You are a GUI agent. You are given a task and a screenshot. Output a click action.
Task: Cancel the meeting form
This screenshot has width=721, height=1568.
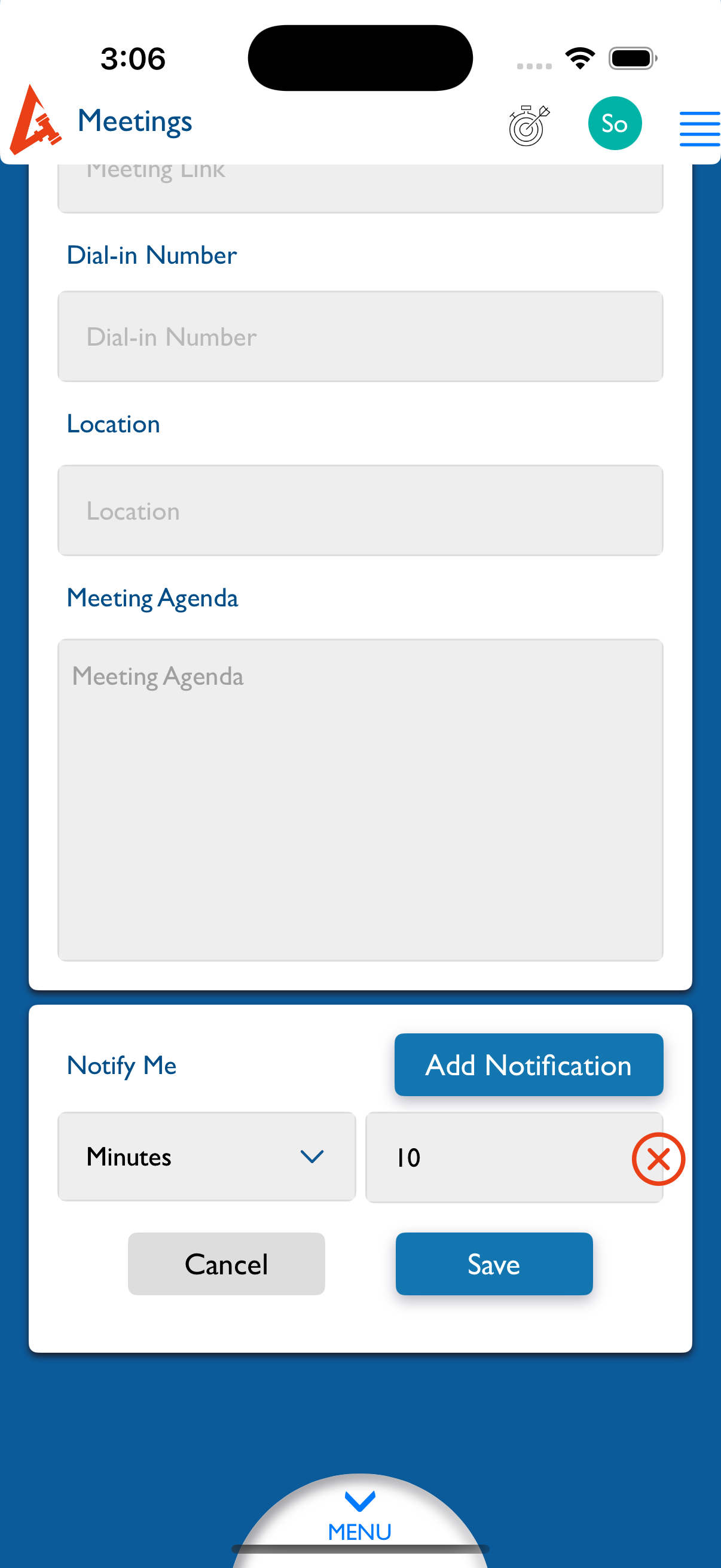(x=226, y=1264)
